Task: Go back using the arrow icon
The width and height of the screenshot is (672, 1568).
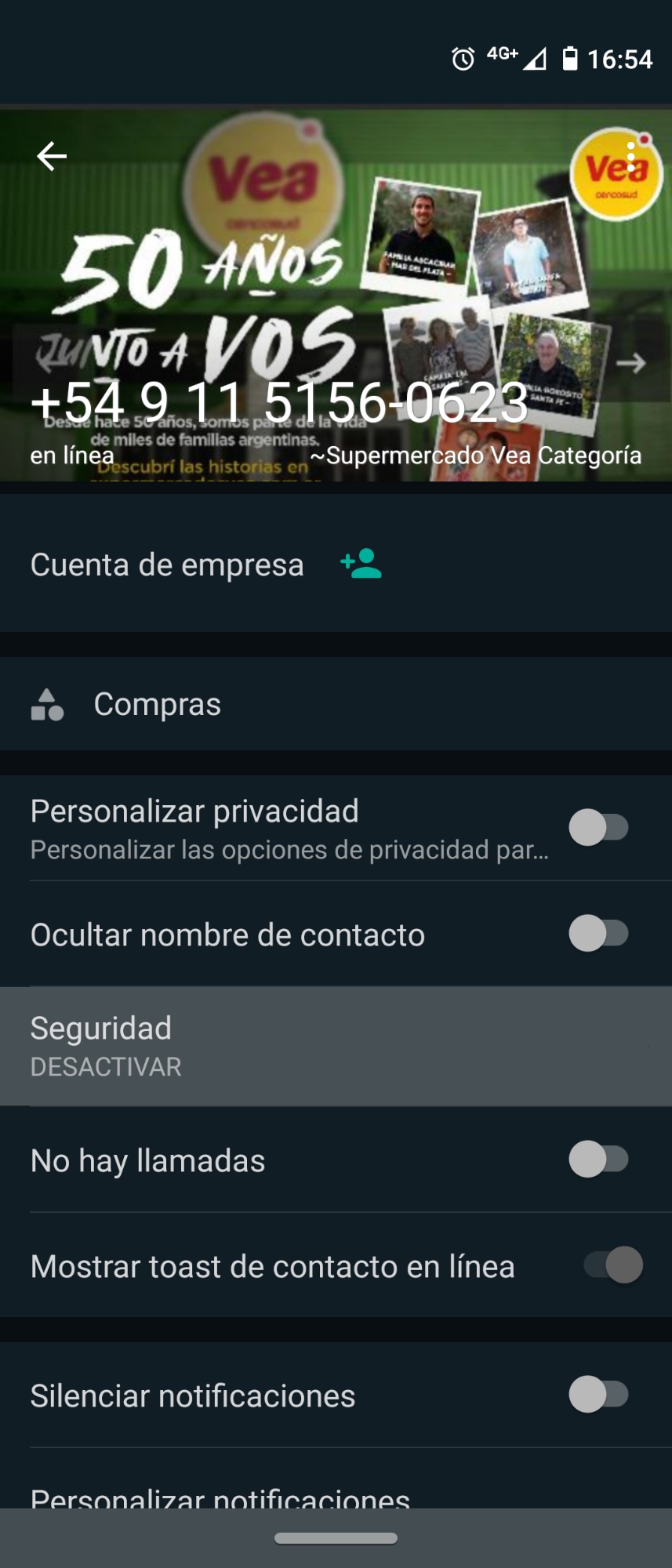Action: (x=52, y=156)
